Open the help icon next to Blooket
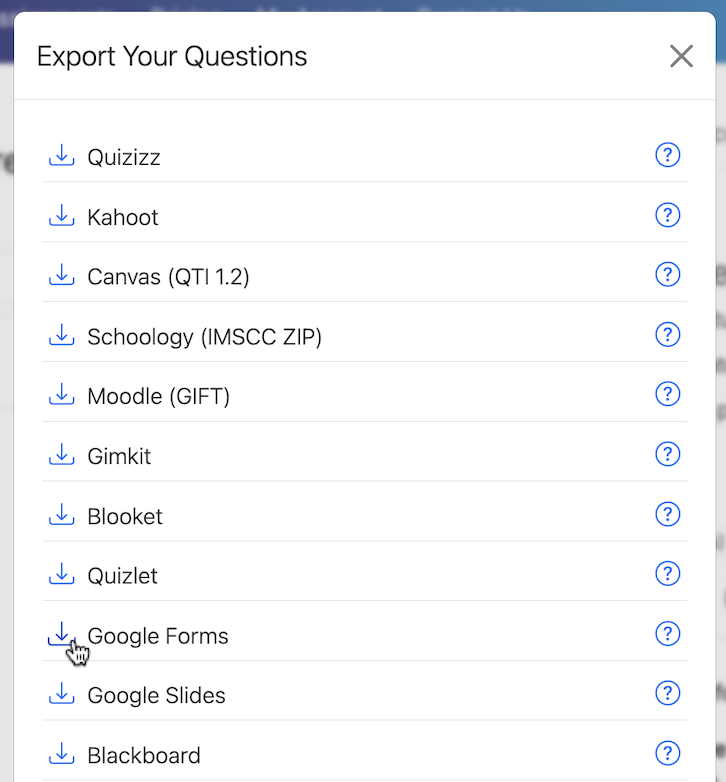 pos(667,514)
